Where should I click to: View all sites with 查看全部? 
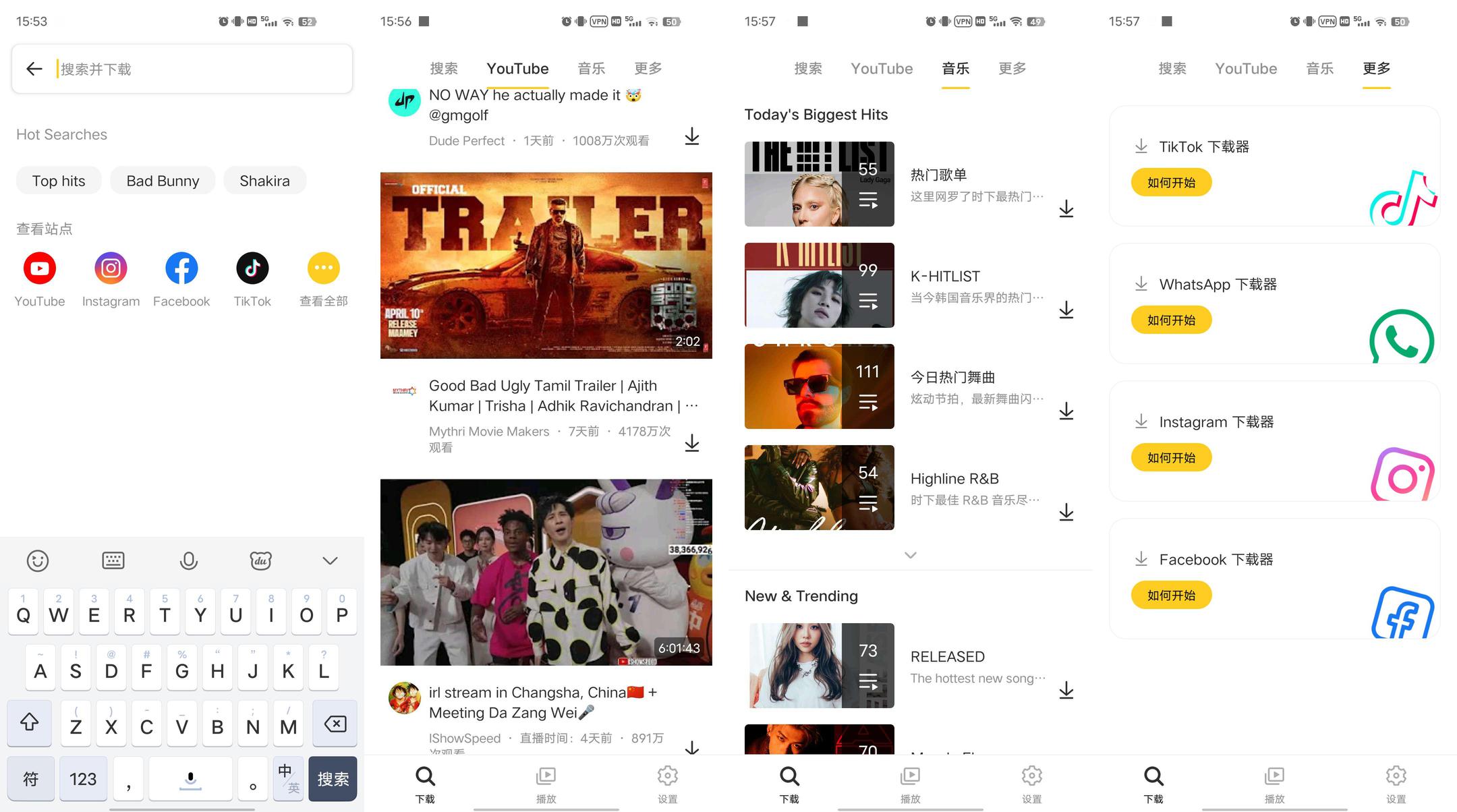323,268
